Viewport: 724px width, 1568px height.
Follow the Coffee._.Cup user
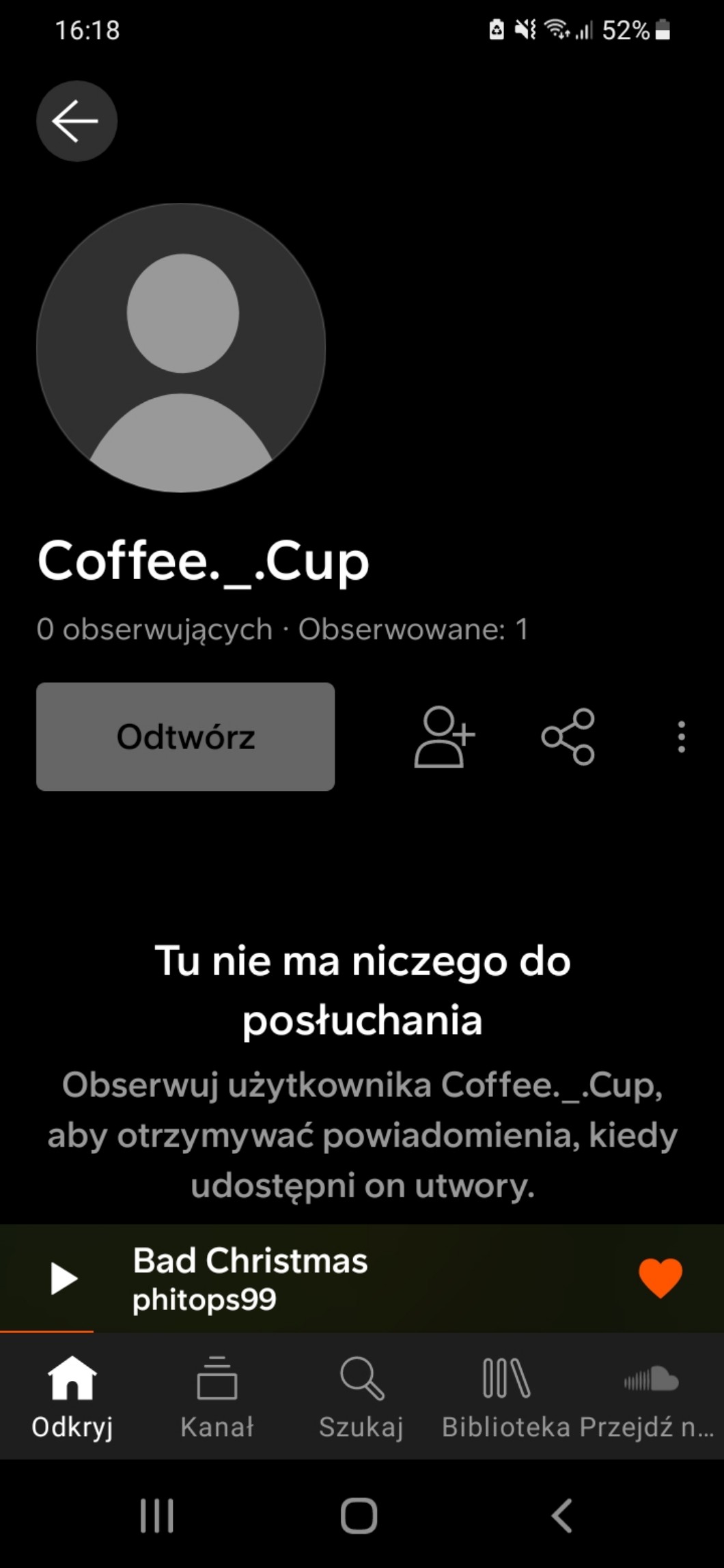[444, 737]
